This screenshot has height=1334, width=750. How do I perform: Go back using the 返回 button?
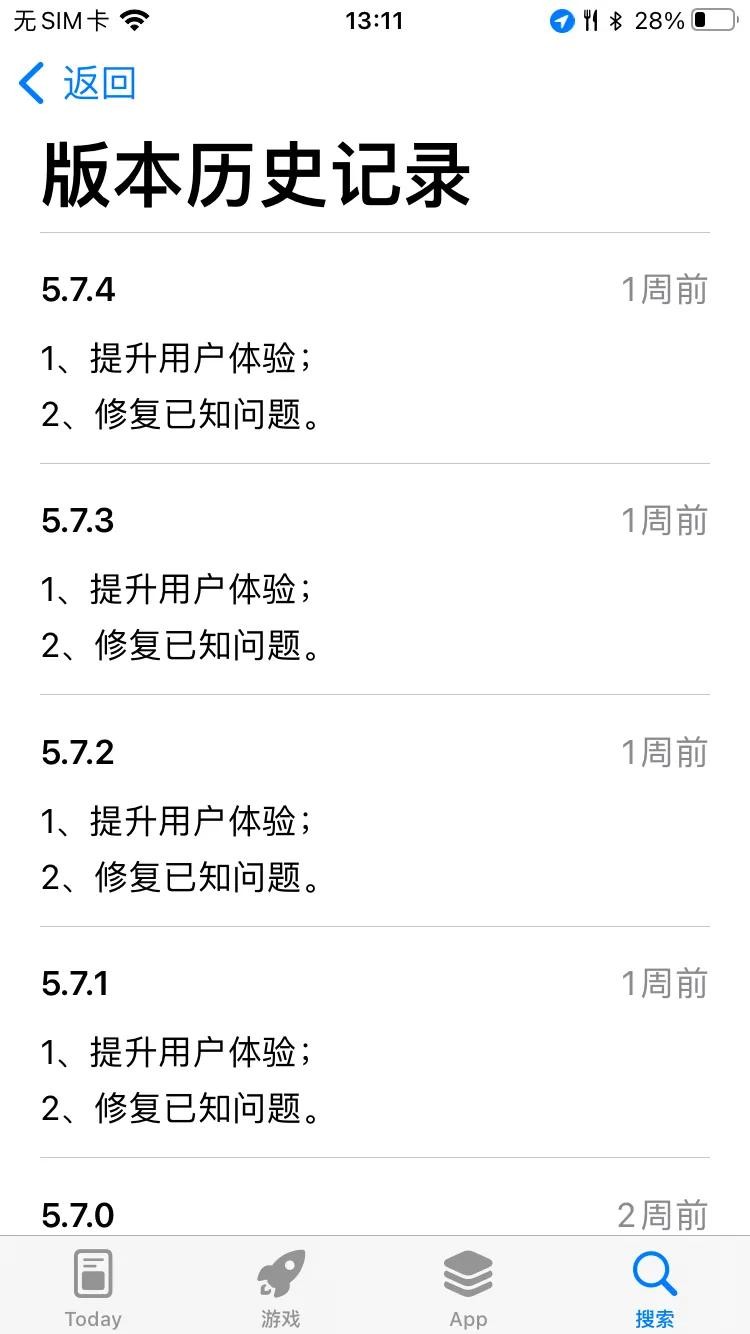pyautogui.click(x=78, y=83)
